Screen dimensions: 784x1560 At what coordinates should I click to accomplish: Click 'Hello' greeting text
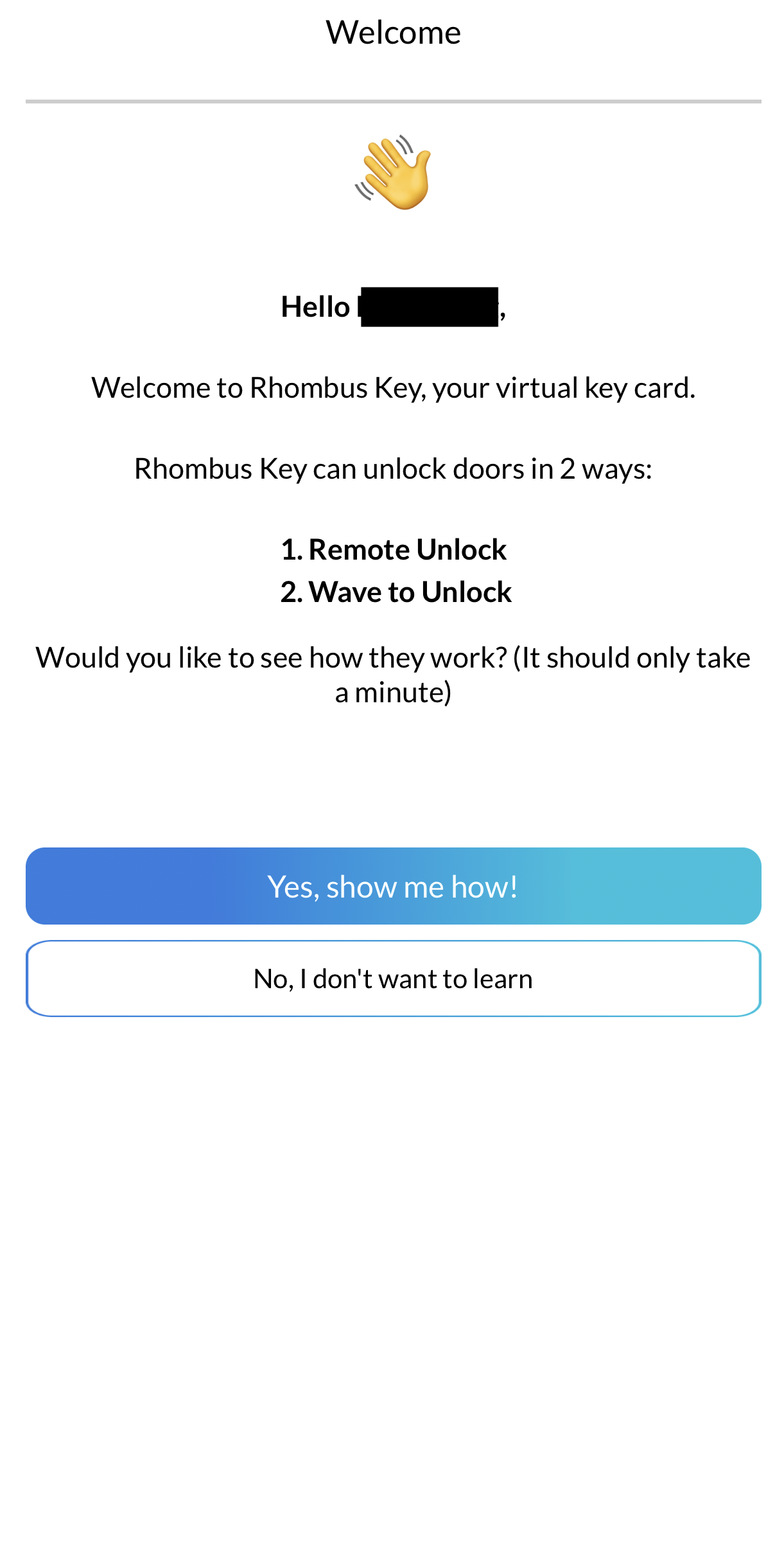pos(315,307)
